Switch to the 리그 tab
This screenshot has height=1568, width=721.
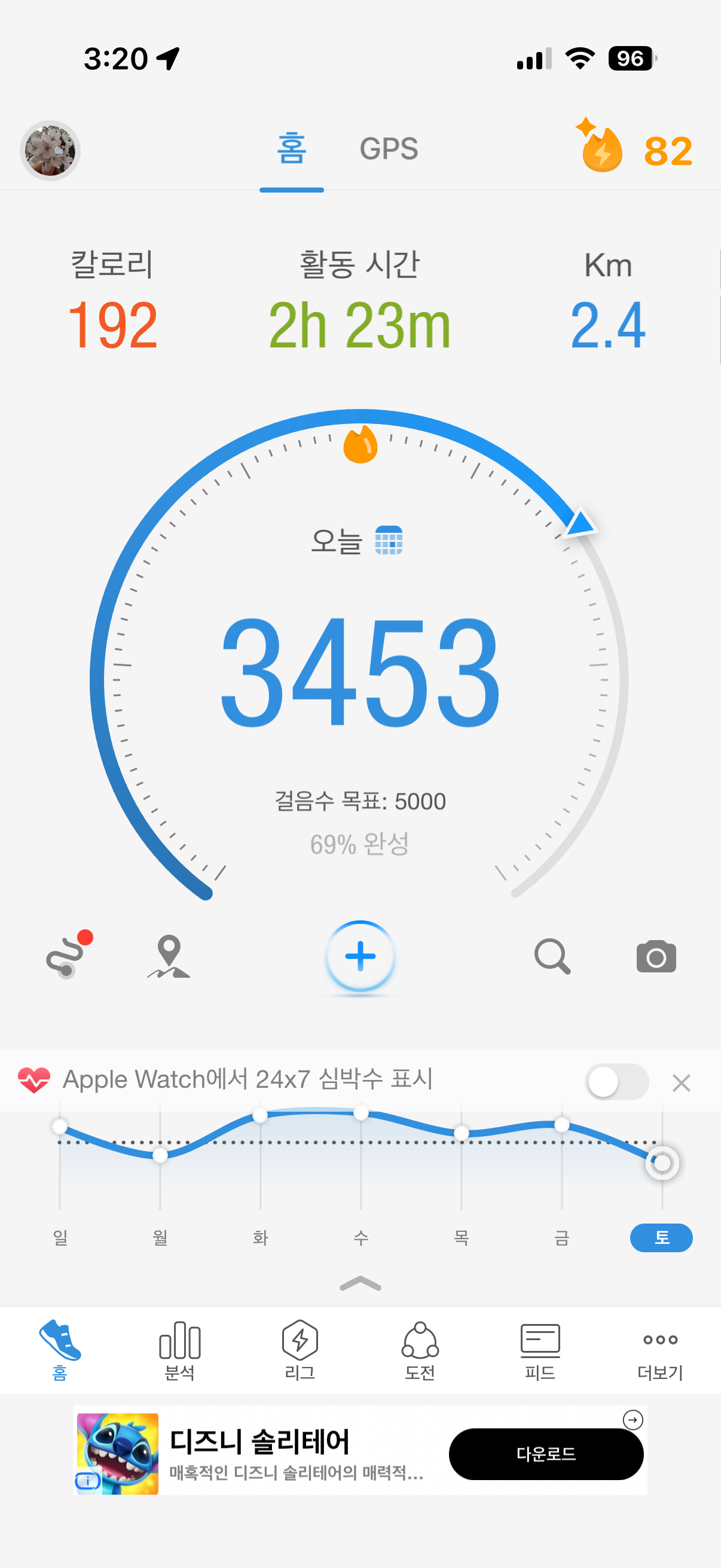tap(300, 1350)
